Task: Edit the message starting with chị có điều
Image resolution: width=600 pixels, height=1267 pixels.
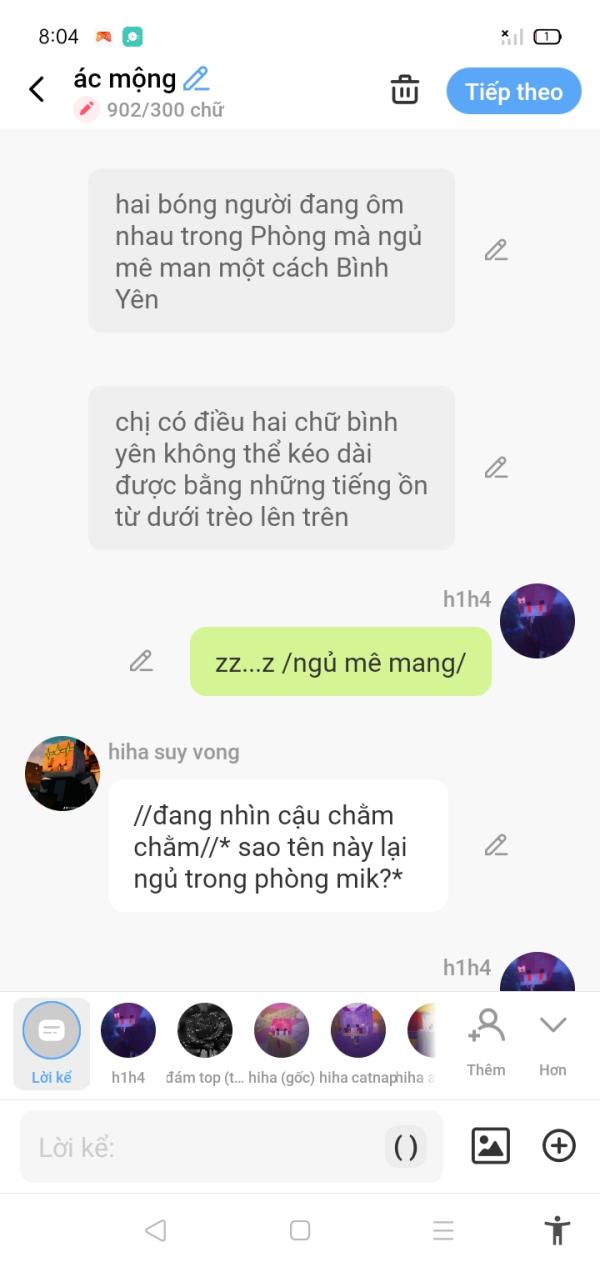Action: (x=496, y=467)
